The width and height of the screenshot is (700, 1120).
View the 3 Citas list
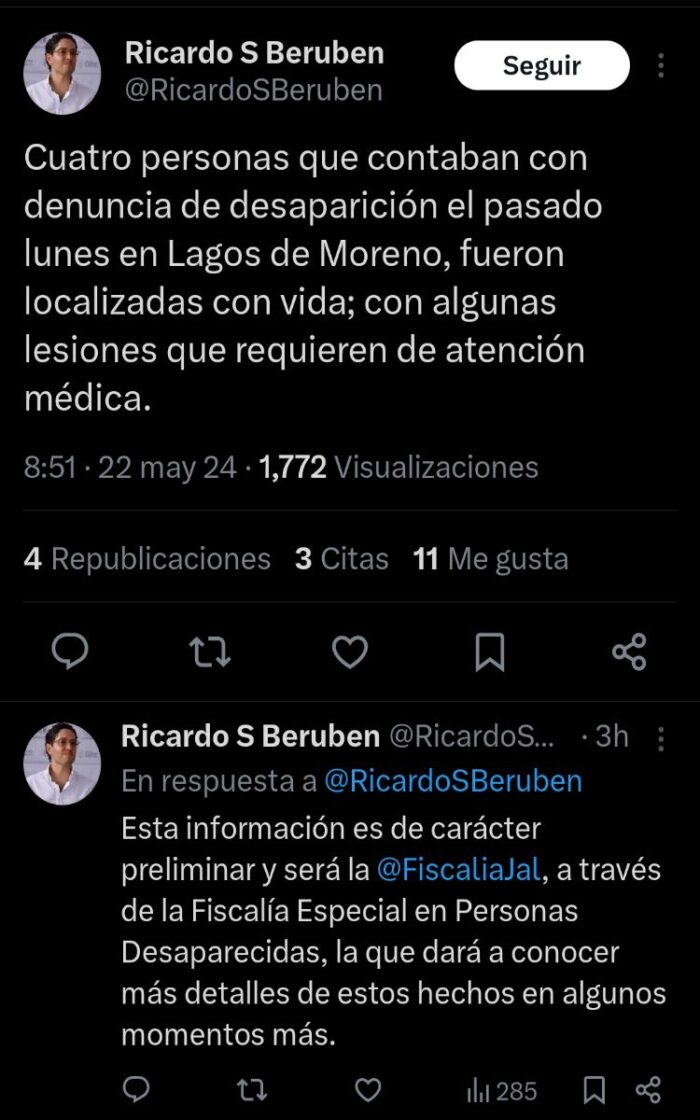point(341,558)
